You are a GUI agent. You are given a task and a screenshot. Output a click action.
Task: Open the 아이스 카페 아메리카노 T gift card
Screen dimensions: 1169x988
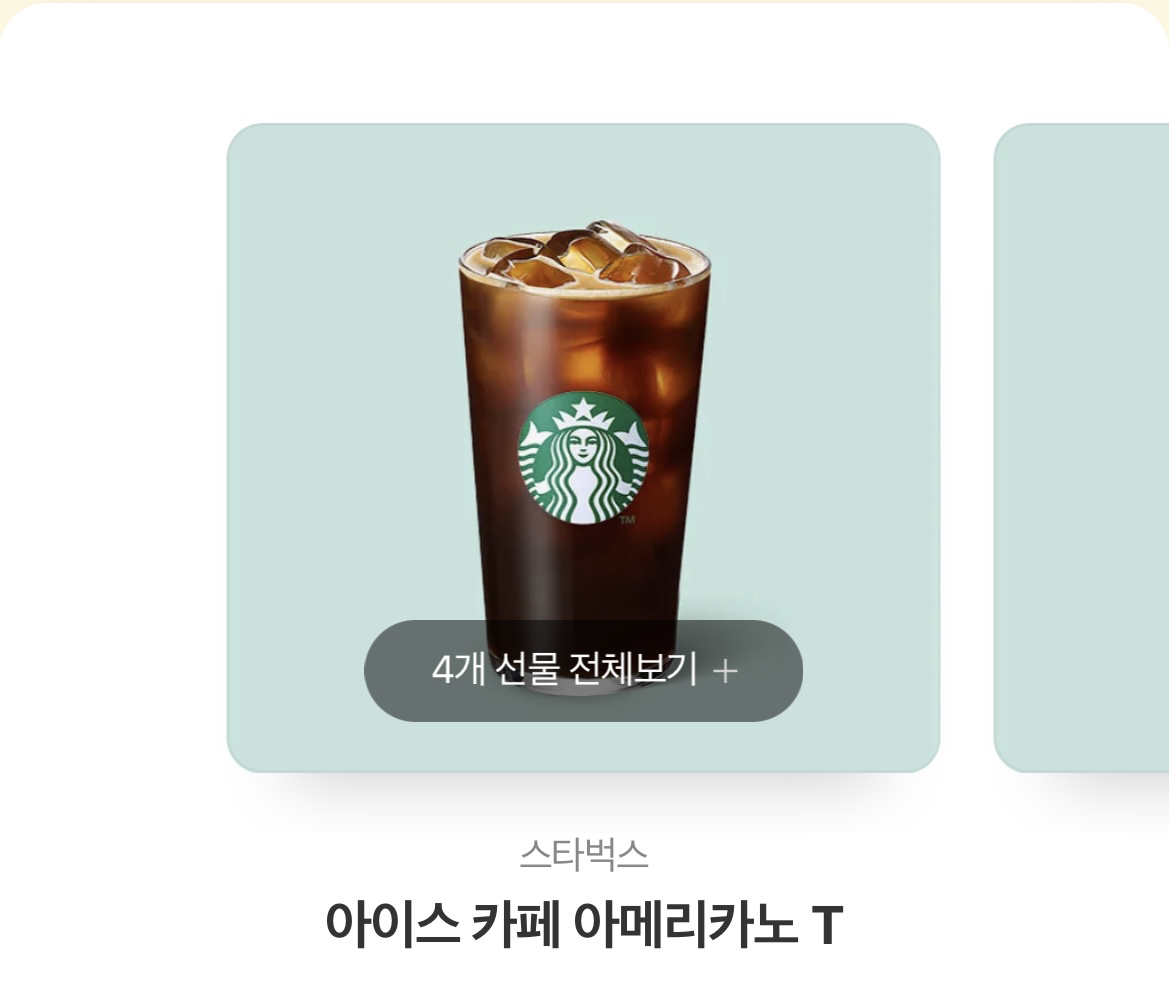[583, 400]
